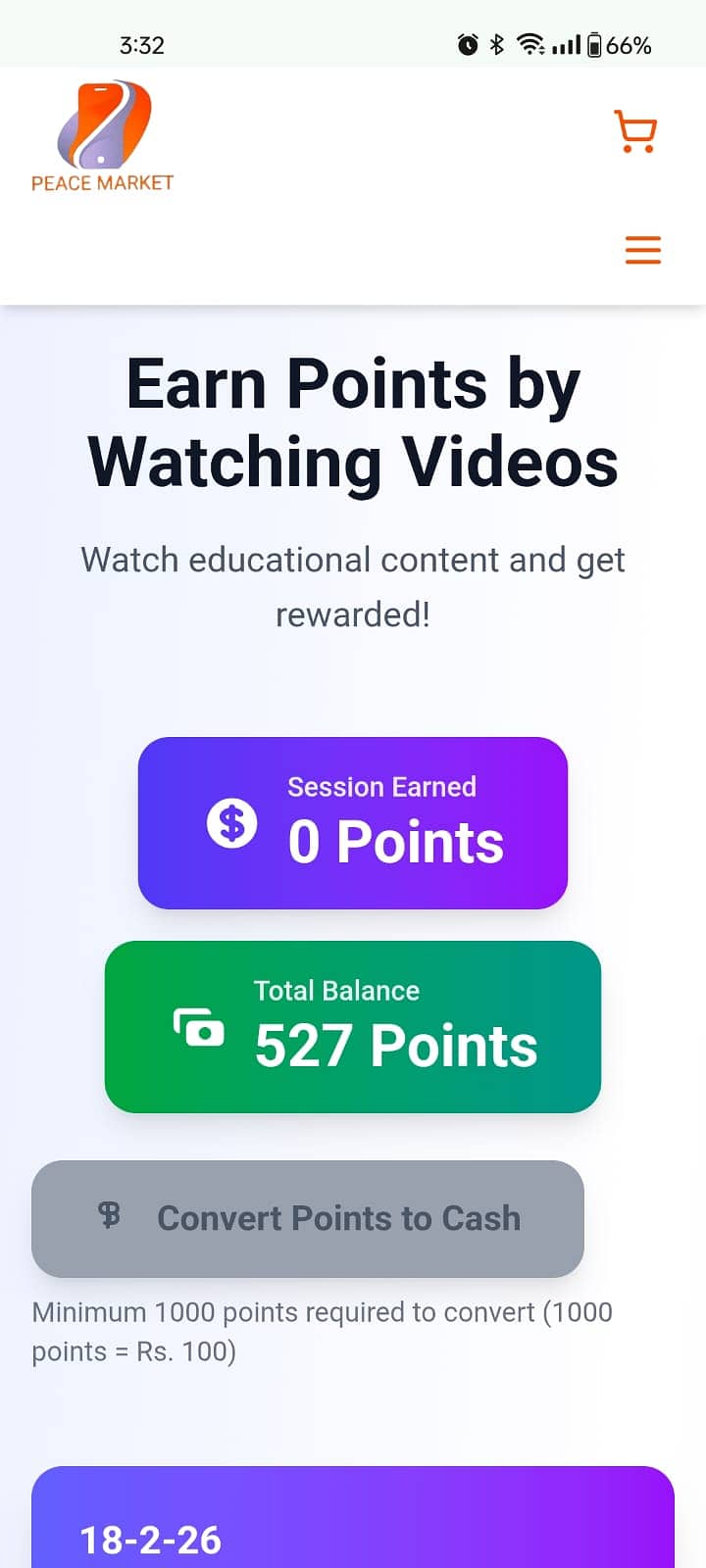
Task: Open the shopping cart
Action: click(635, 131)
